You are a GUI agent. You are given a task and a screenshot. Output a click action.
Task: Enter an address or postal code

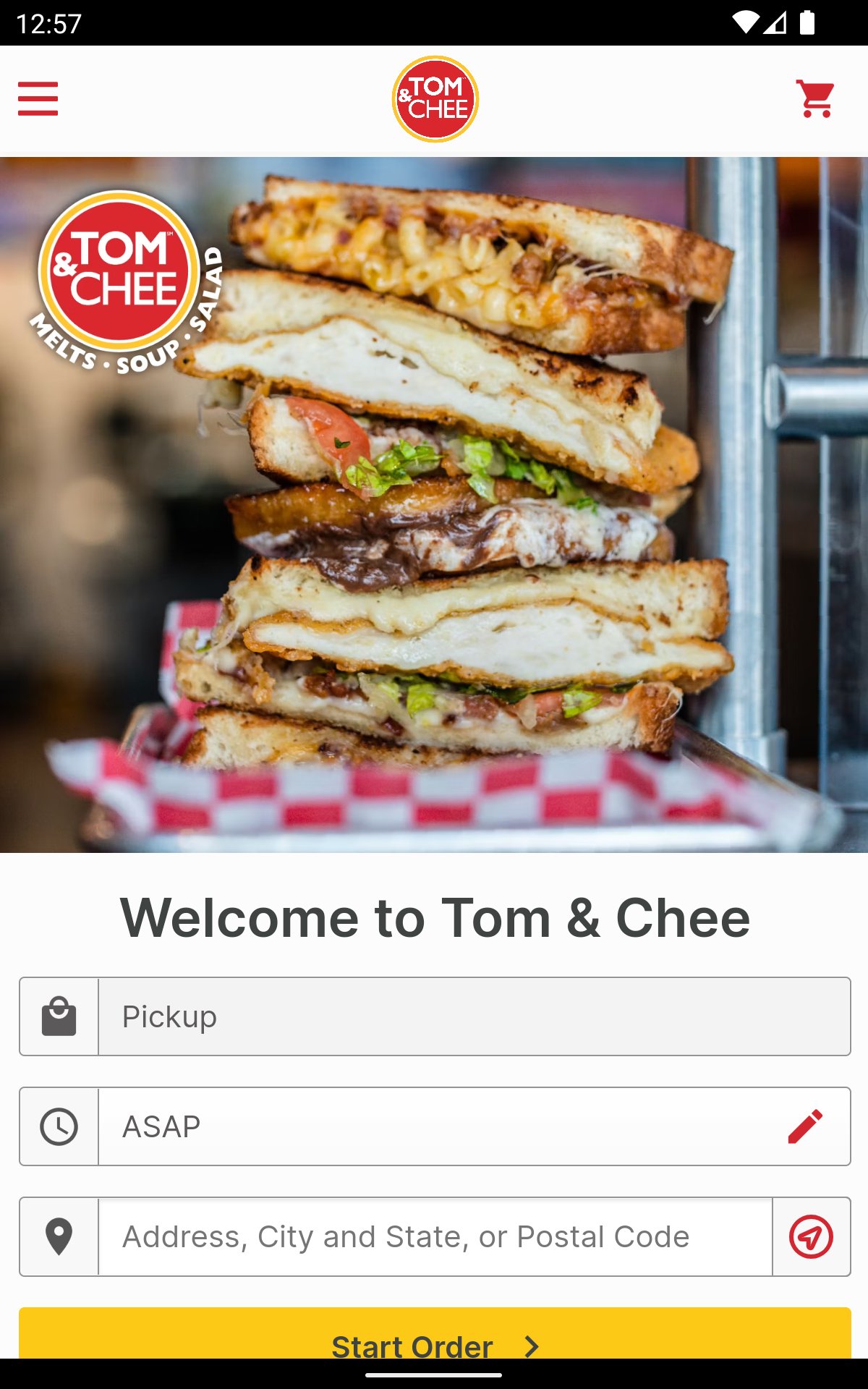pyautogui.click(x=434, y=1237)
